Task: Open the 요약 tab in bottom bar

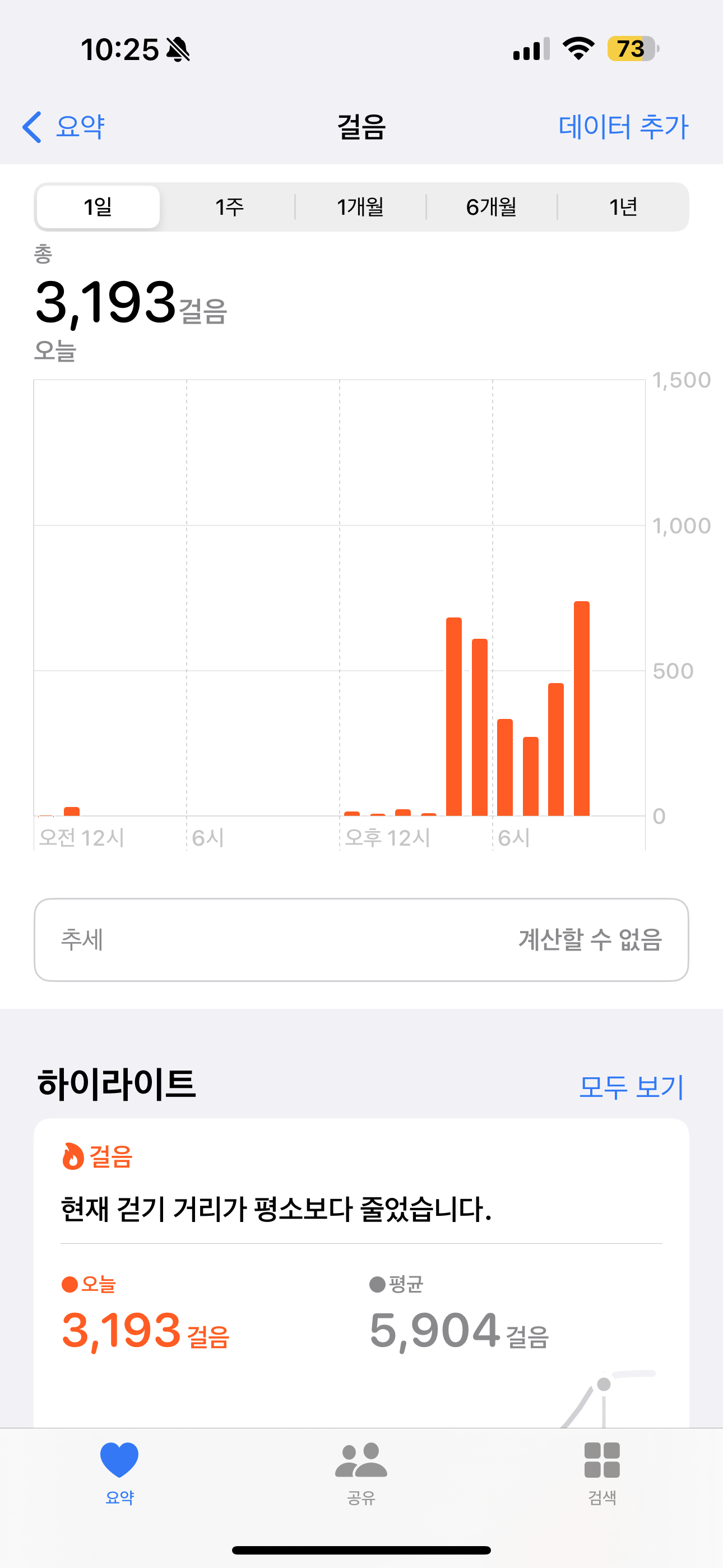Action: click(119, 1470)
